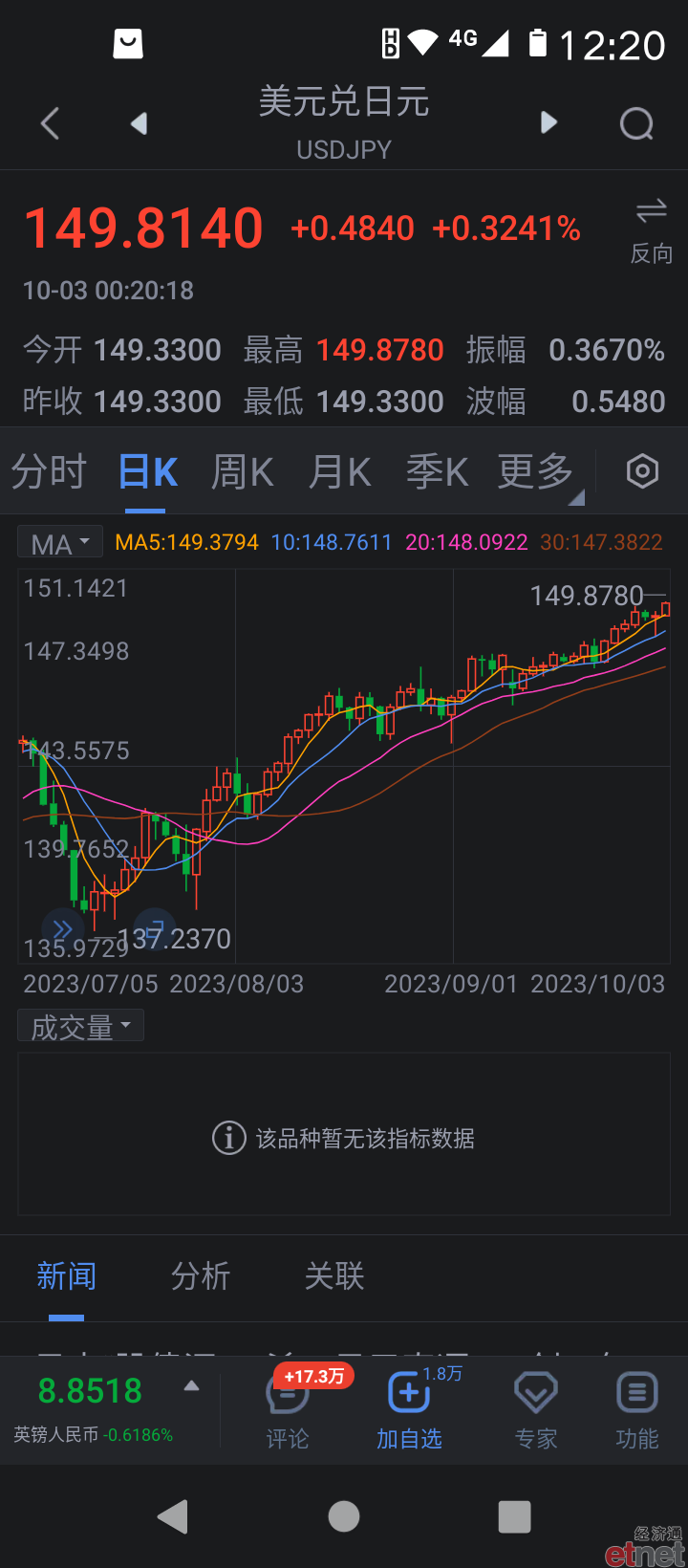The image size is (688, 1568).
Task: Select the 日K daily chart tab
Action: (148, 472)
